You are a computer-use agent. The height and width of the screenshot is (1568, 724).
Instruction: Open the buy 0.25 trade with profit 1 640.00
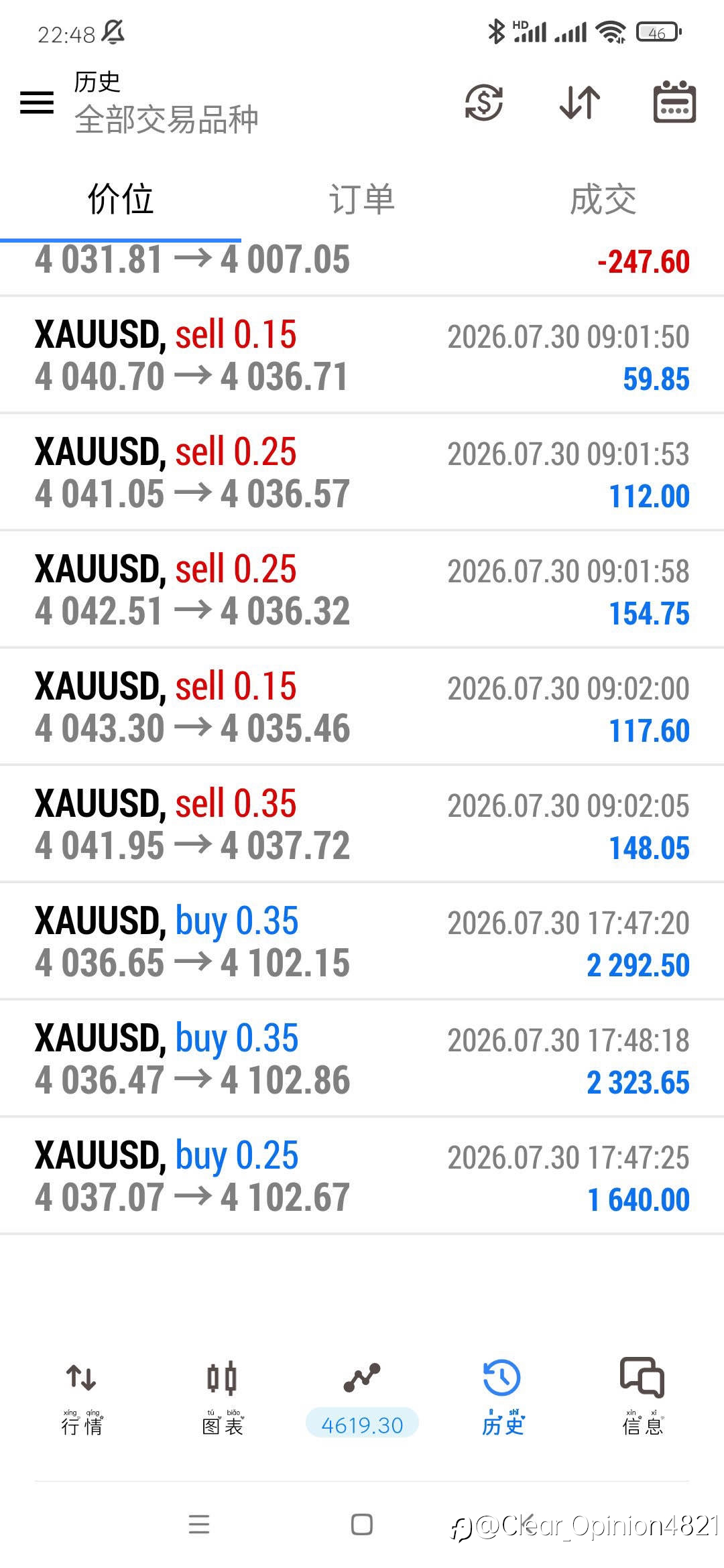(362, 1176)
